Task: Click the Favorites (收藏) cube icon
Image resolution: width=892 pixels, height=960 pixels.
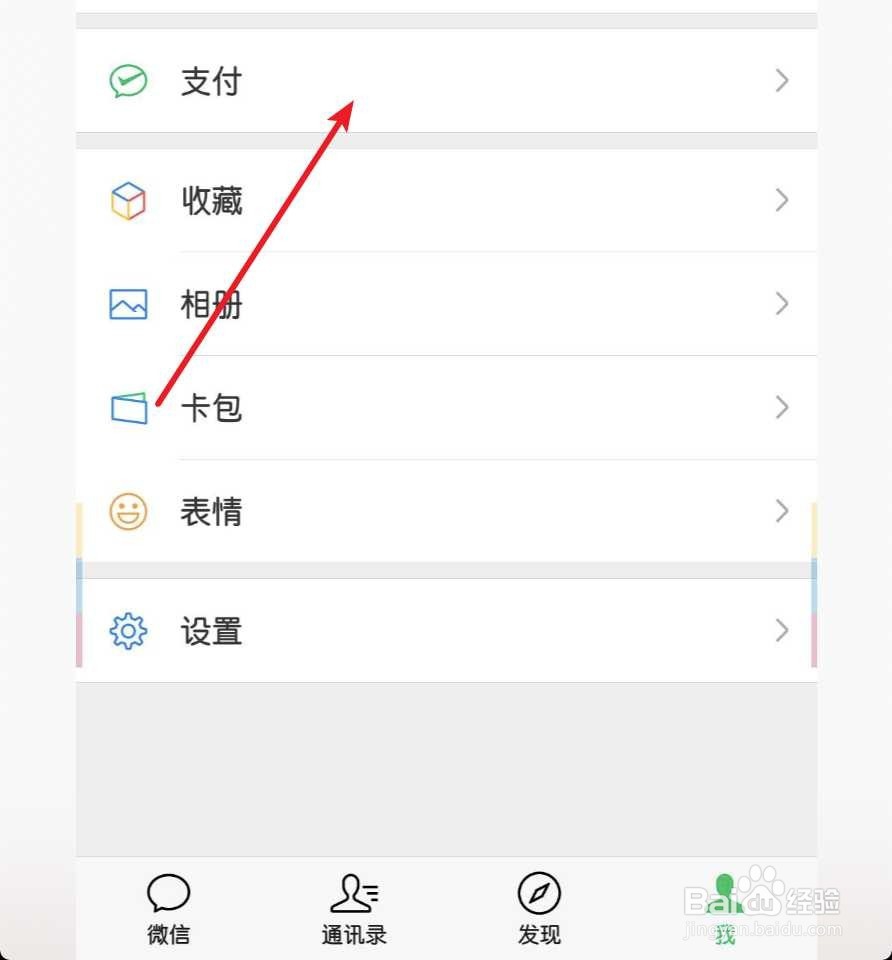Action: (128, 200)
